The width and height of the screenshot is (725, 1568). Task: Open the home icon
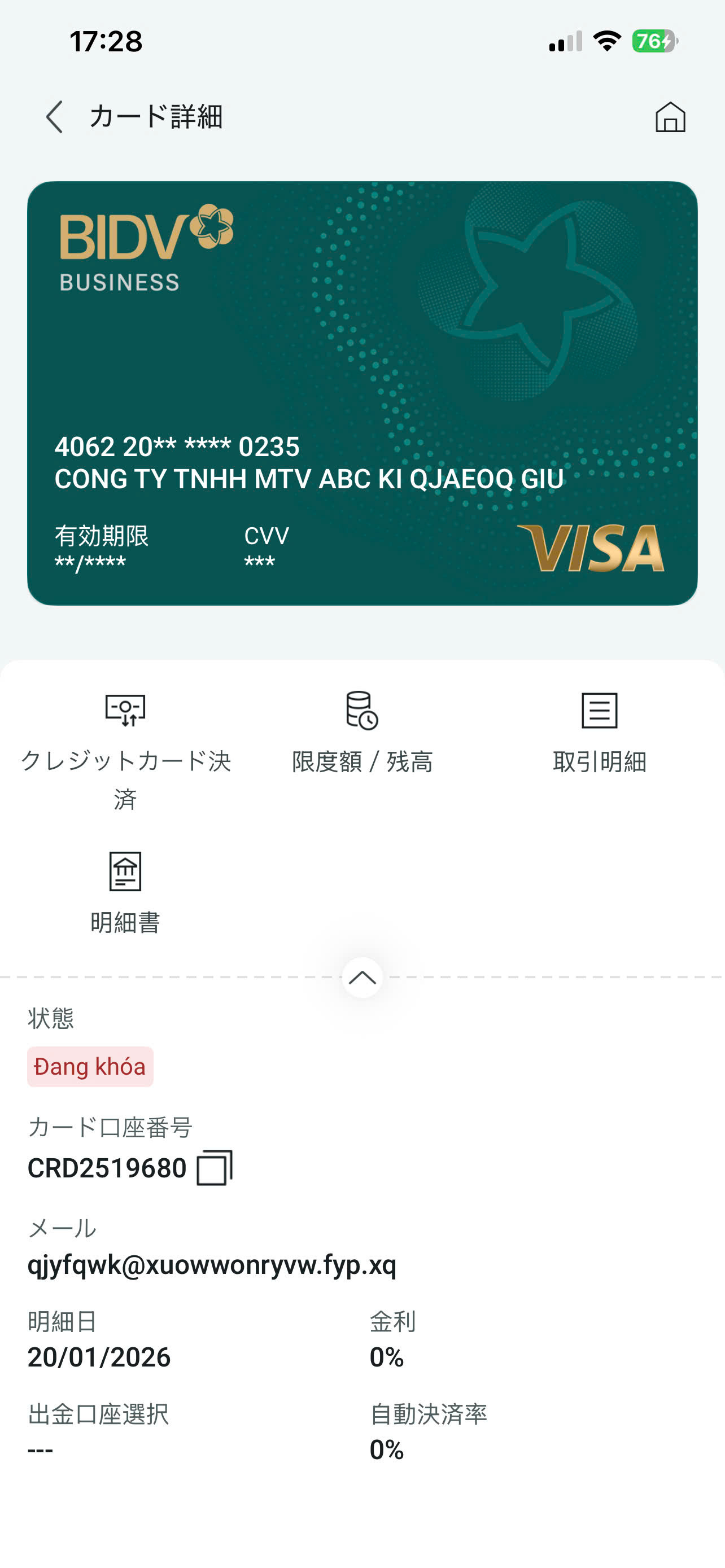(x=670, y=117)
